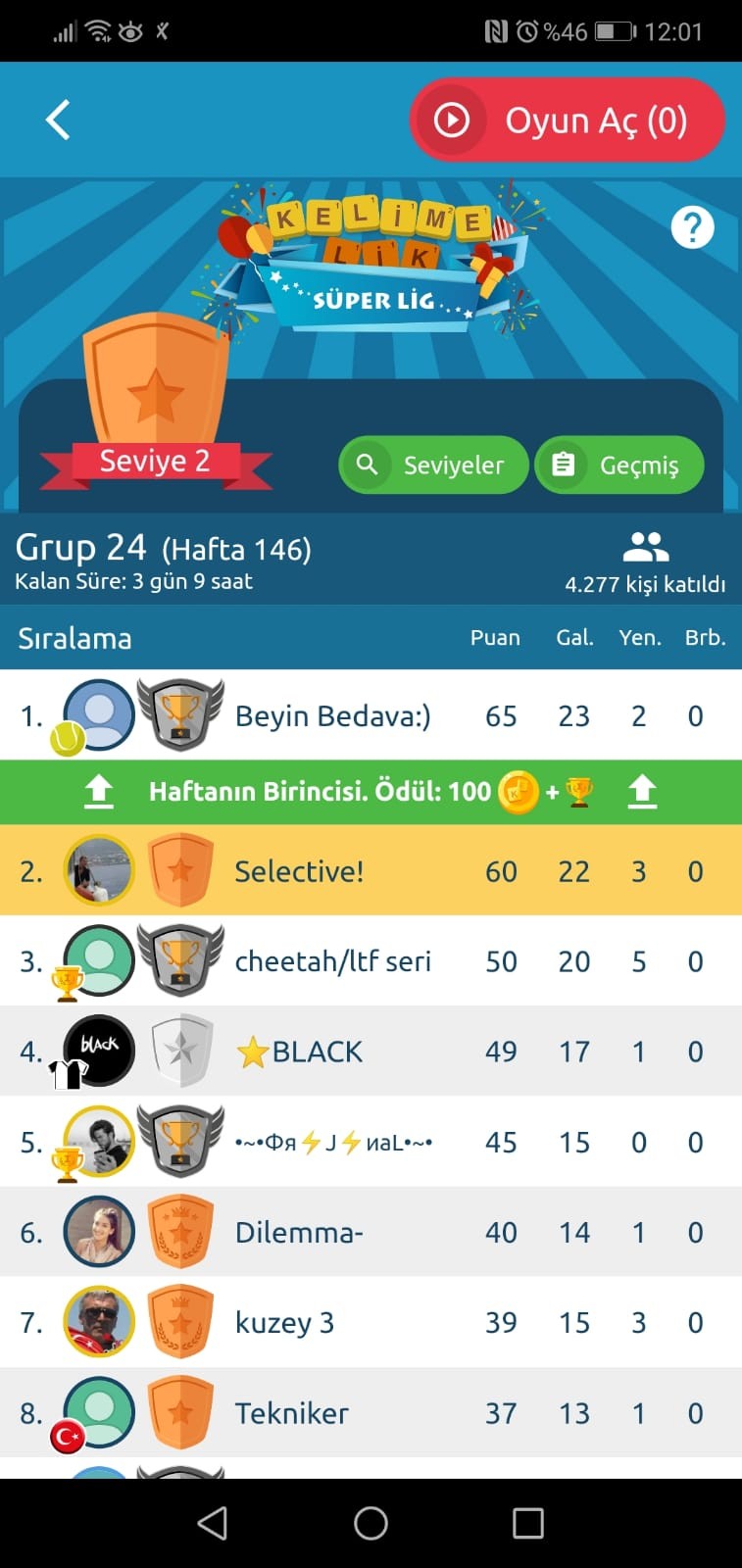The width and height of the screenshot is (742, 1568).
Task: Tap the system home button
Action: click(371, 1523)
